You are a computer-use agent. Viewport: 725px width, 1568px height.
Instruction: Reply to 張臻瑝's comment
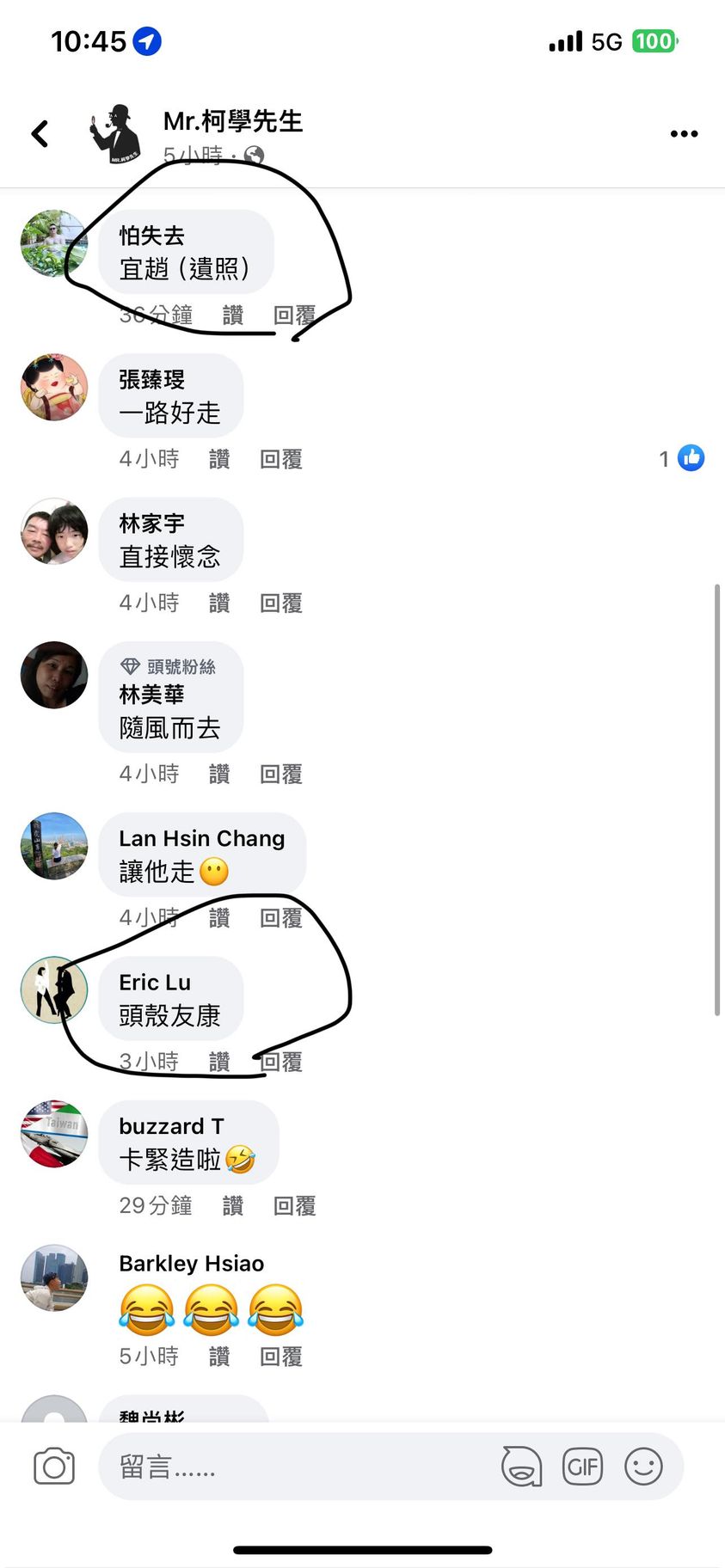pos(280,460)
